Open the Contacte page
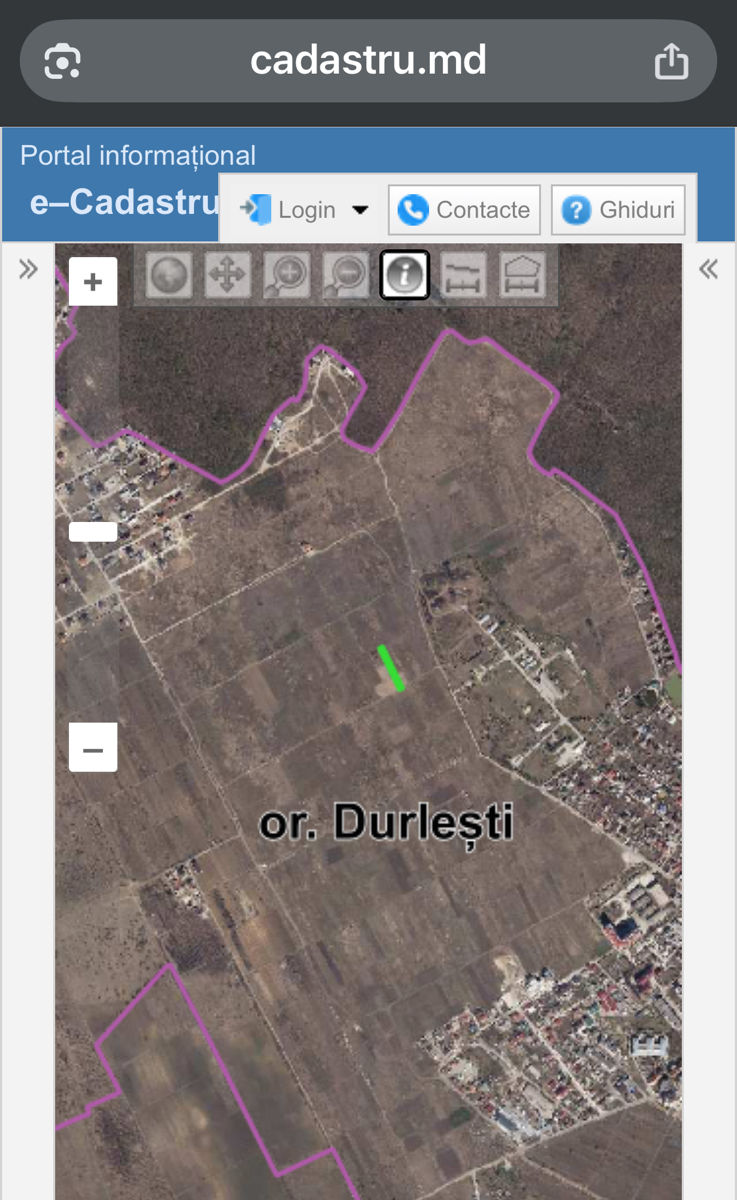This screenshot has width=737, height=1200. (x=464, y=210)
